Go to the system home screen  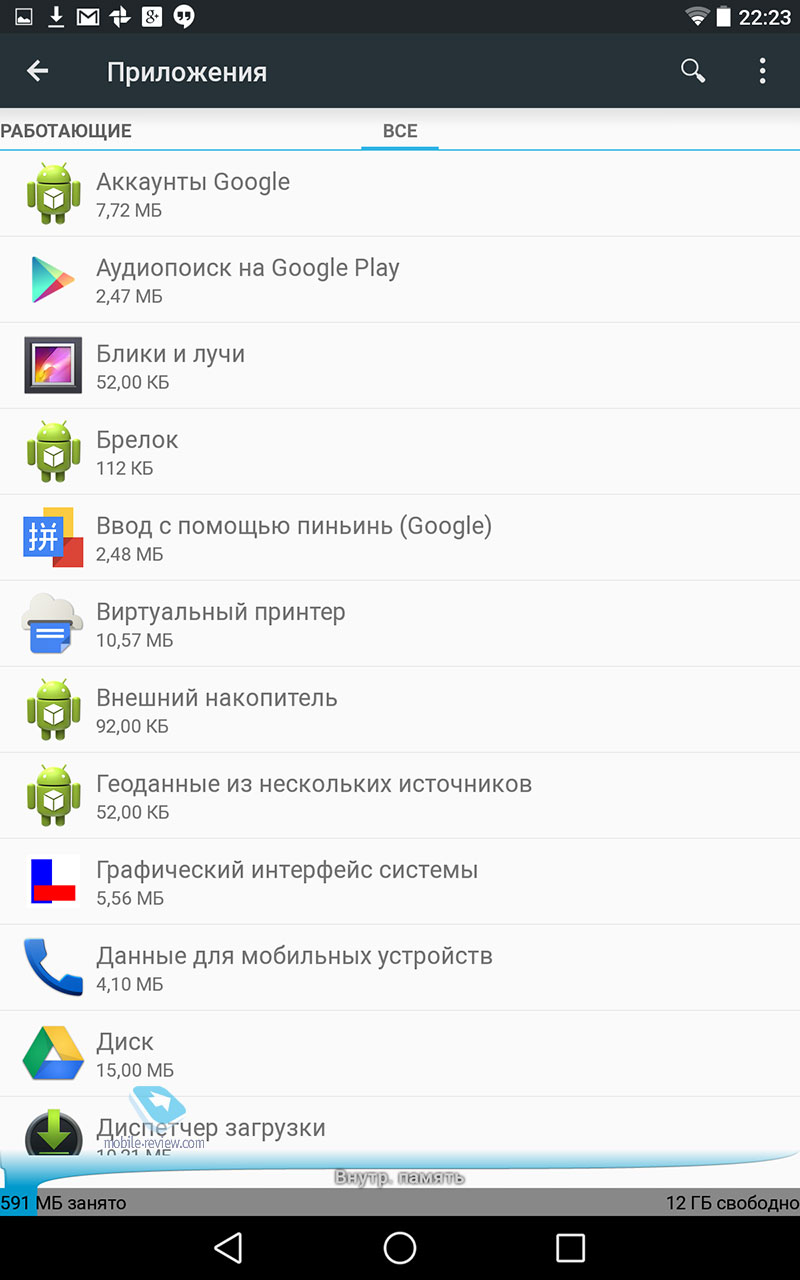[x=400, y=1247]
